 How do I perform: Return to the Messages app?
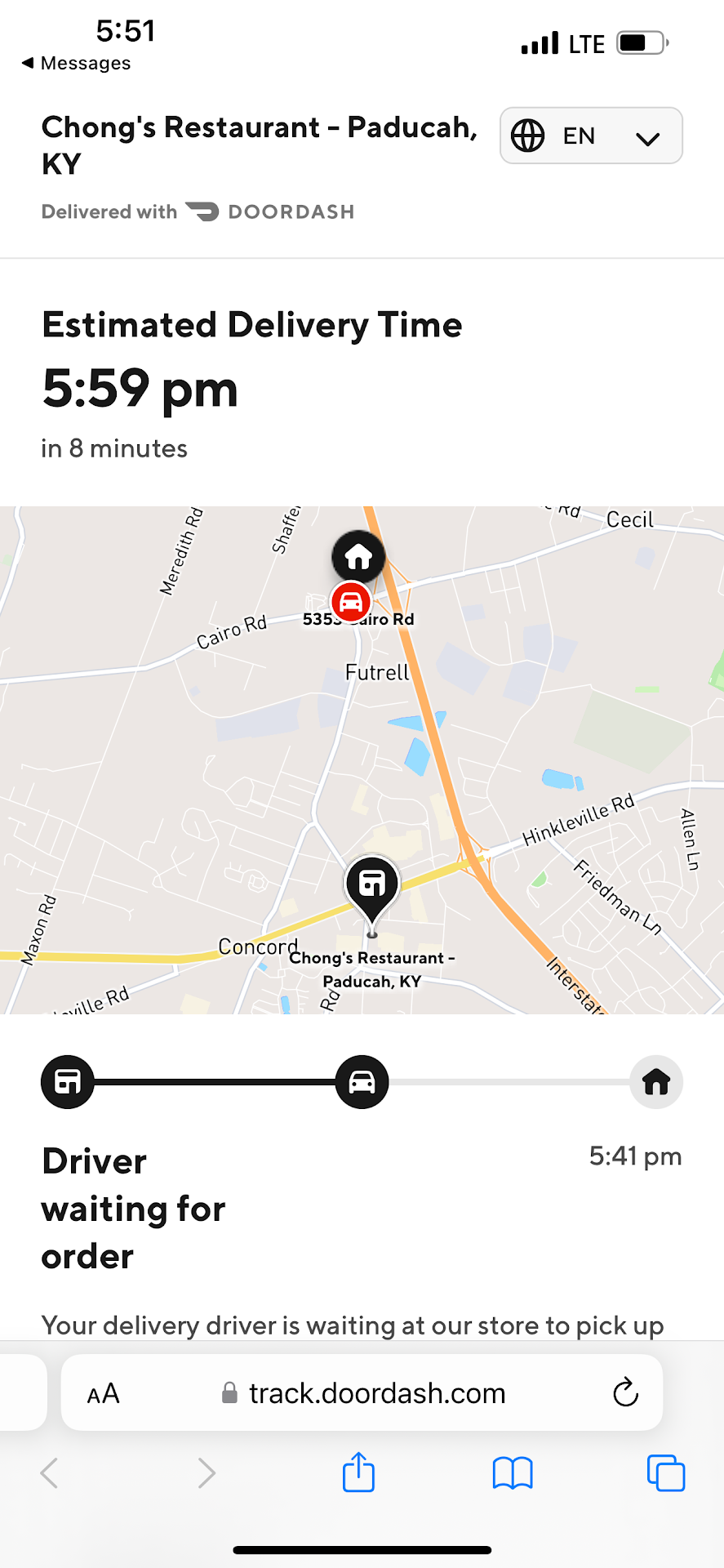76,63
